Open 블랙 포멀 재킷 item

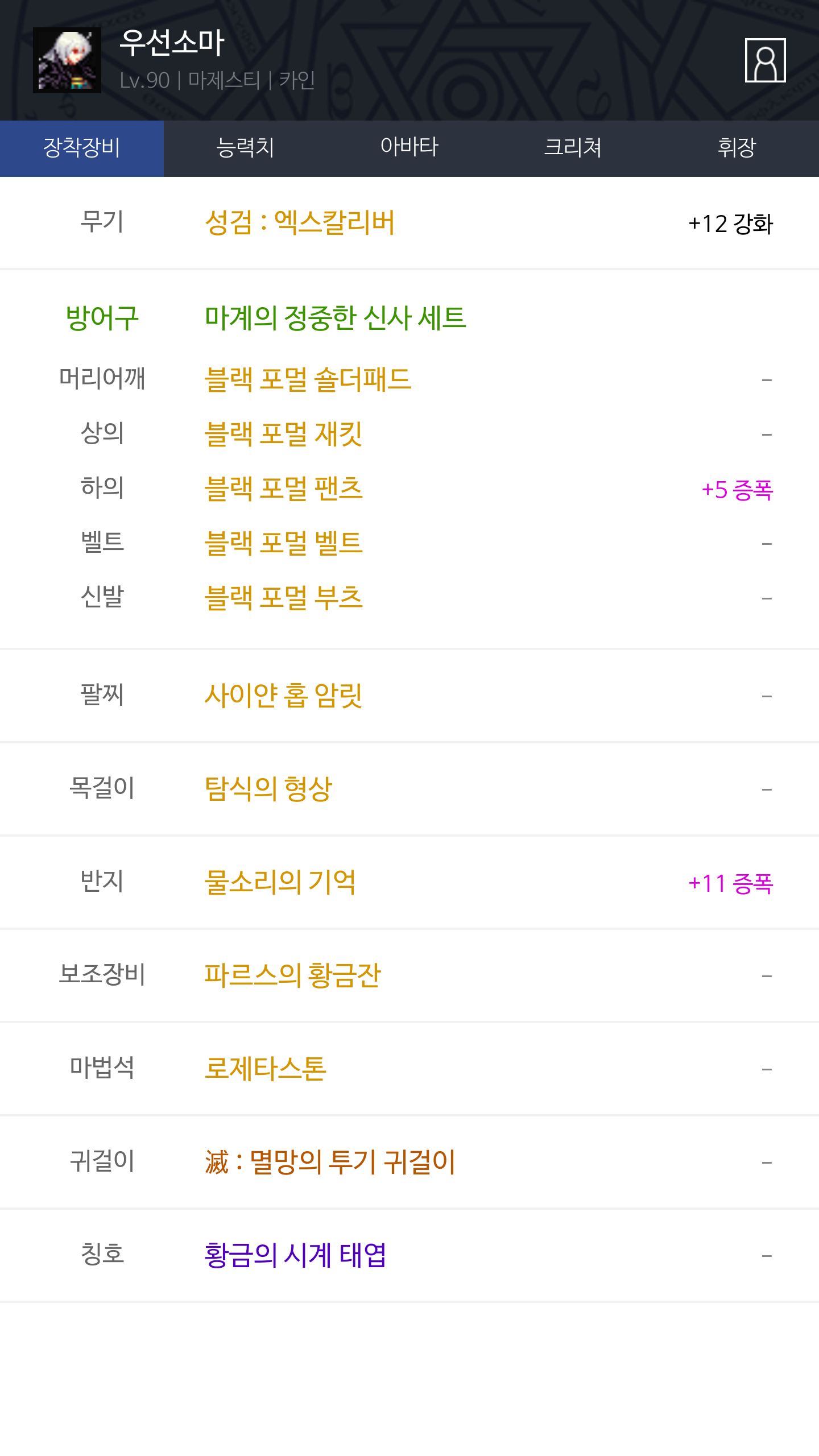tap(283, 434)
